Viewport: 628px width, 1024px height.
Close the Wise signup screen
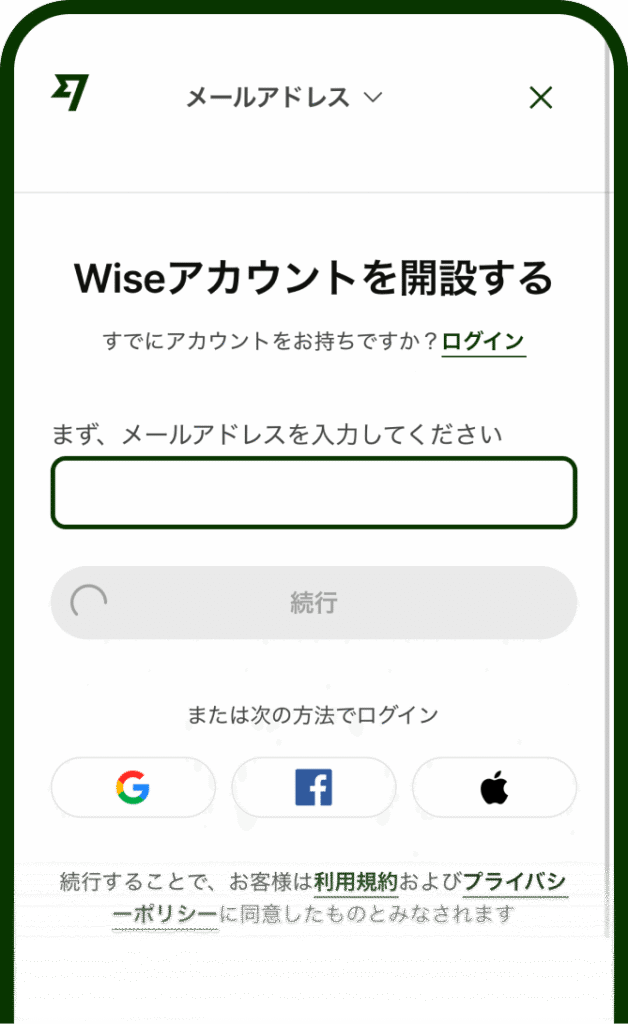tap(541, 98)
